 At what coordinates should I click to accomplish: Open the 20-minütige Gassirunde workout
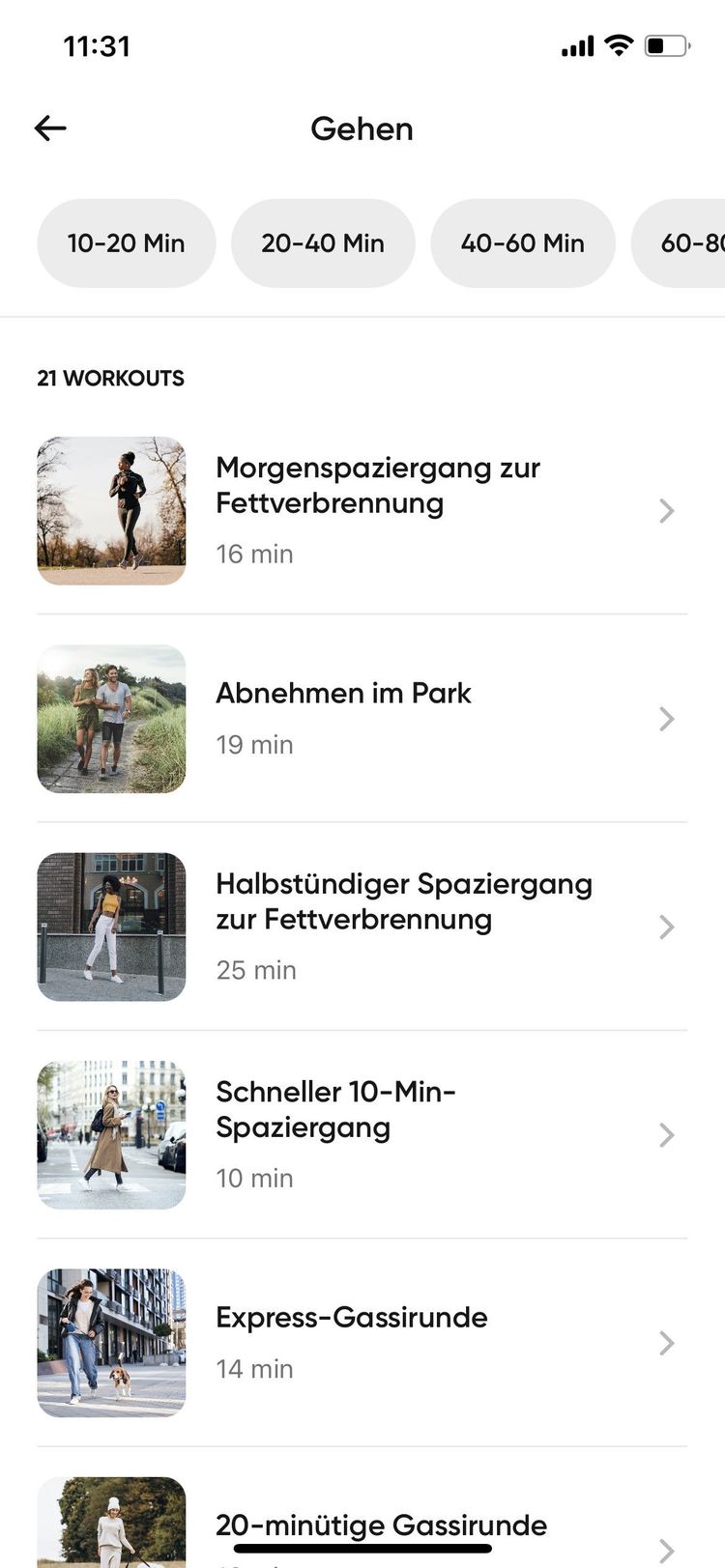381,1526
